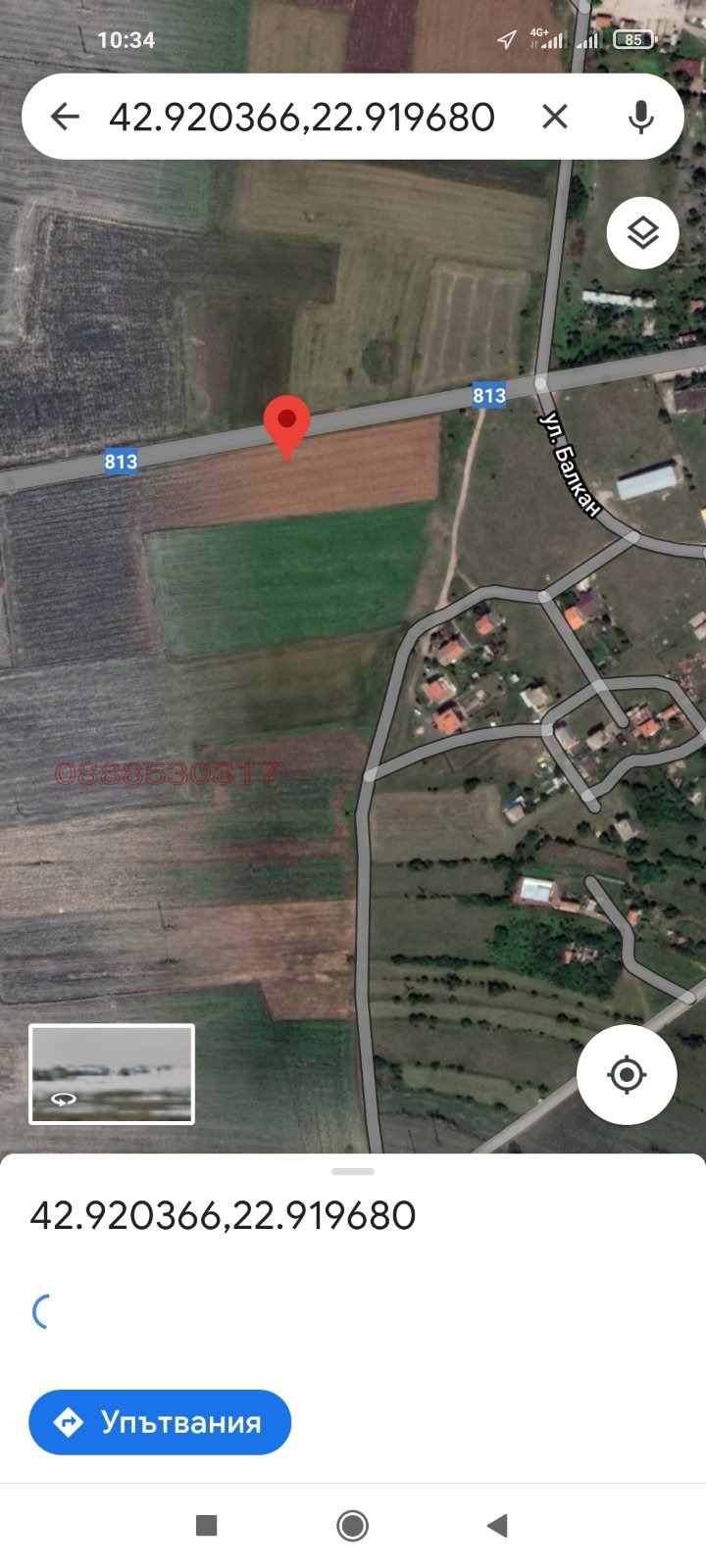Expand the bottom sheet via its handle
Viewport: 706px width, 1568px height.
[353, 1171]
